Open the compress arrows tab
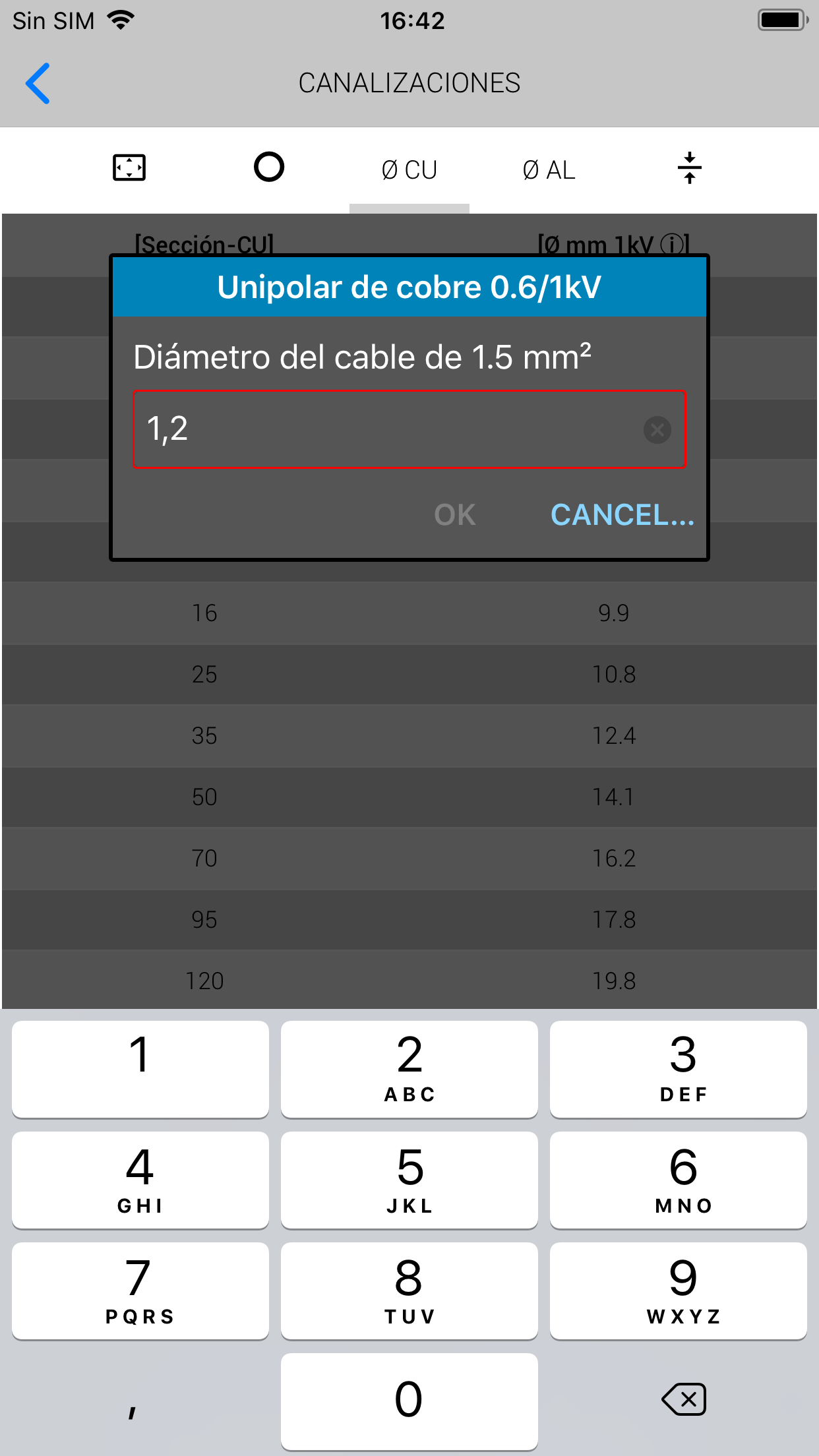The width and height of the screenshot is (819, 1456). [690, 168]
